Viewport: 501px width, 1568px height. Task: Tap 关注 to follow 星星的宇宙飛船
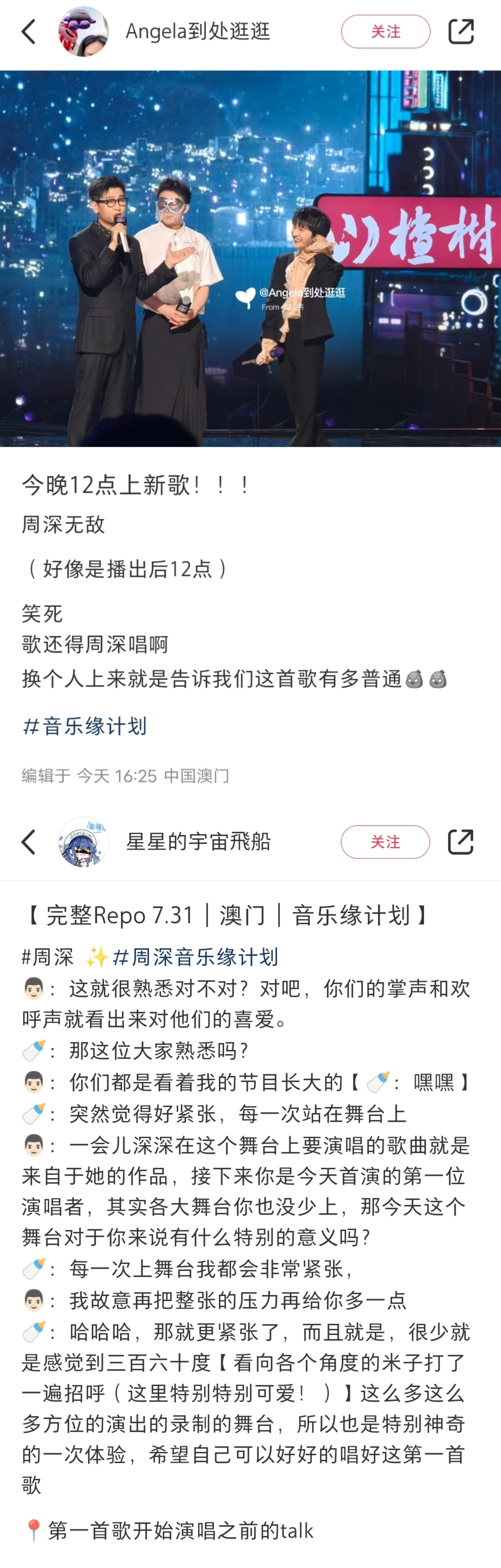[385, 842]
